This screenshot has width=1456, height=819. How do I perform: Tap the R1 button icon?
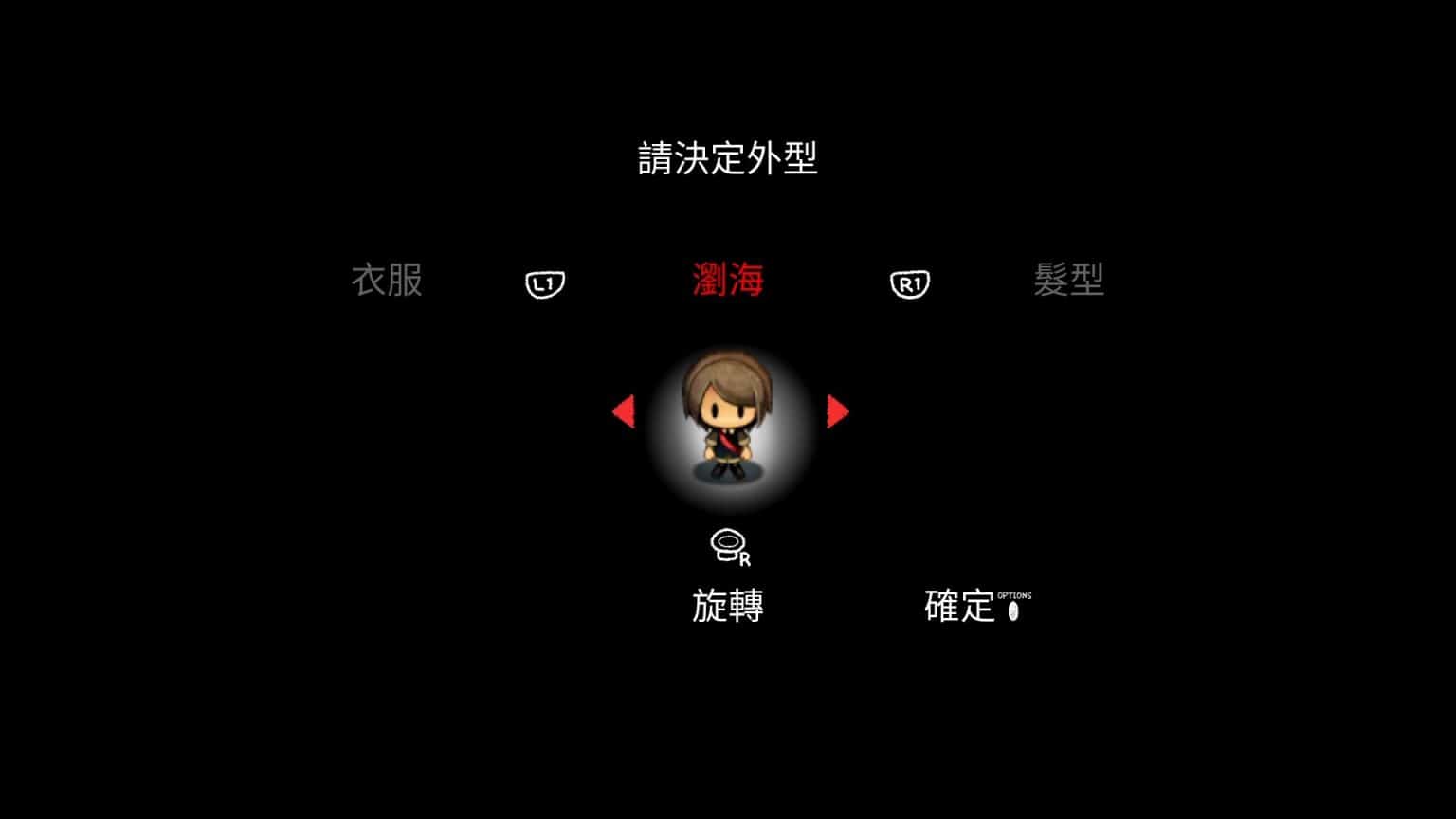coord(910,283)
